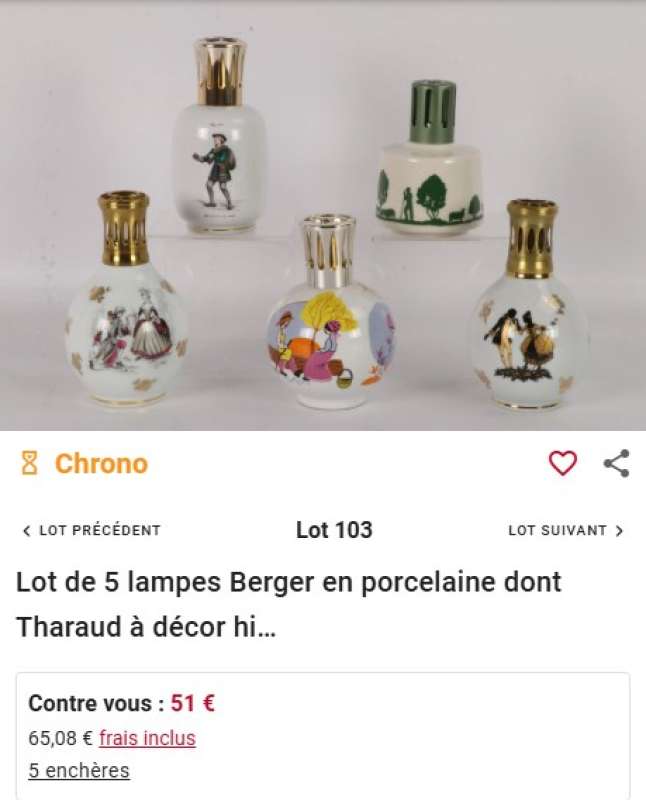Go to previous lot (Lot précédent)
This screenshot has width=646, height=800.
[91, 530]
